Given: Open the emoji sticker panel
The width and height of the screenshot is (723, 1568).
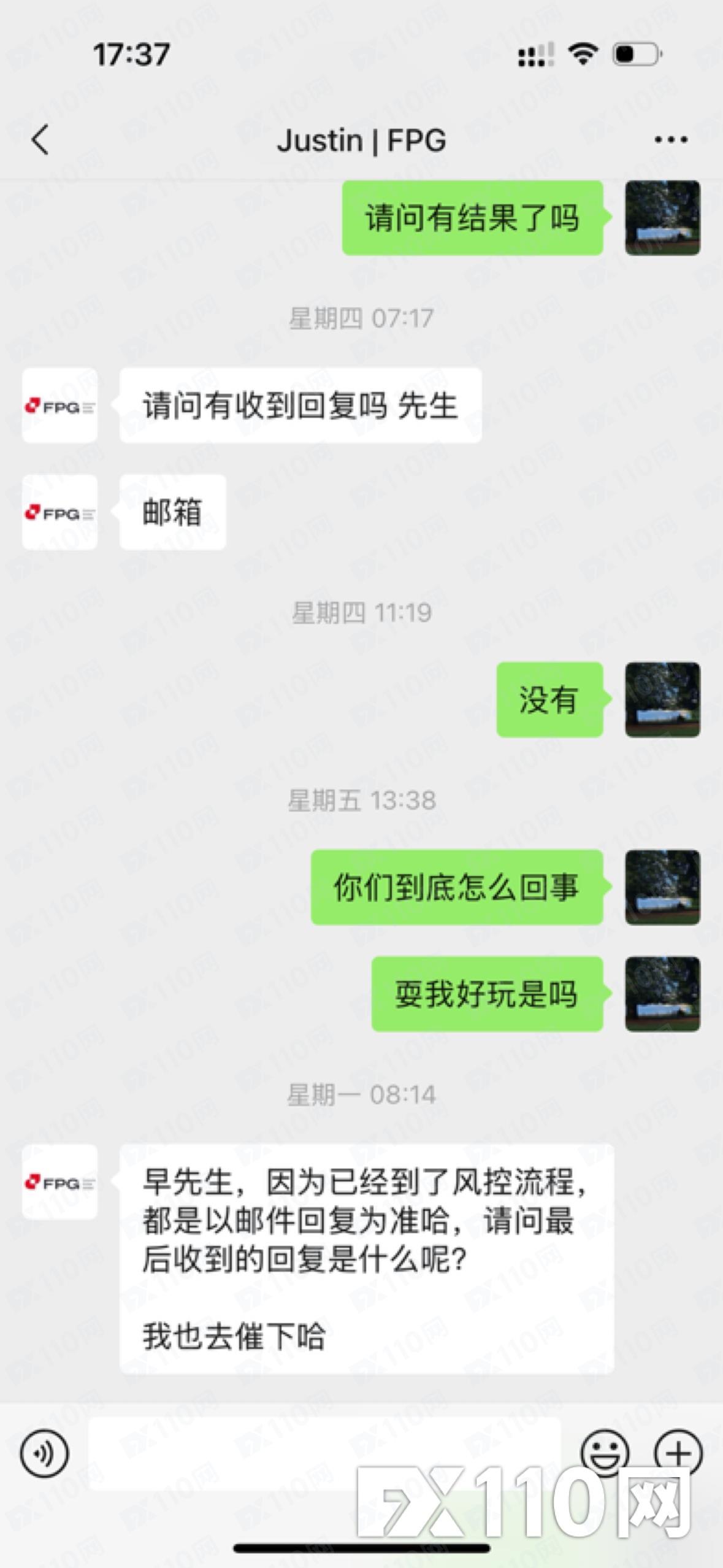Looking at the screenshot, I should tap(605, 1452).
